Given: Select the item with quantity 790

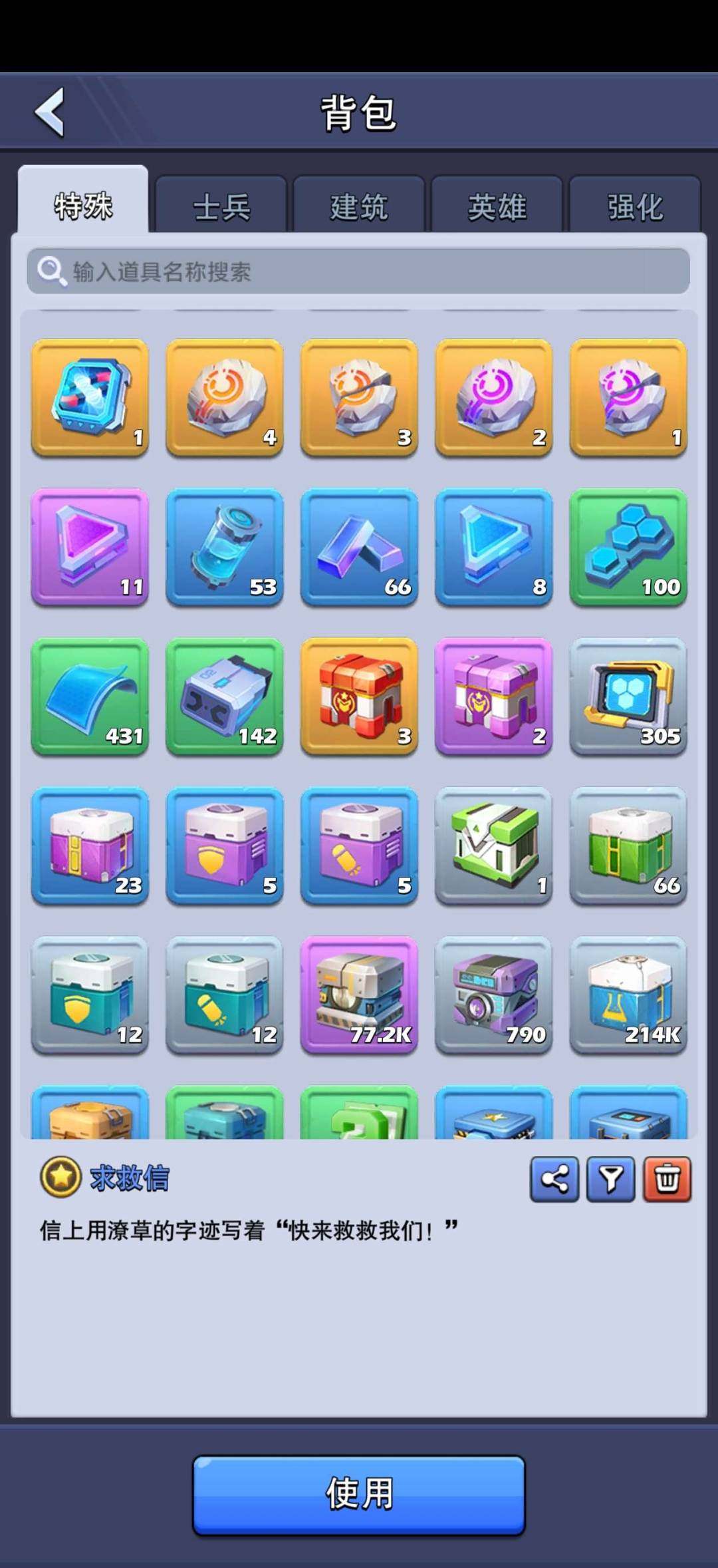Looking at the screenshot, I should tap(493, 995).
